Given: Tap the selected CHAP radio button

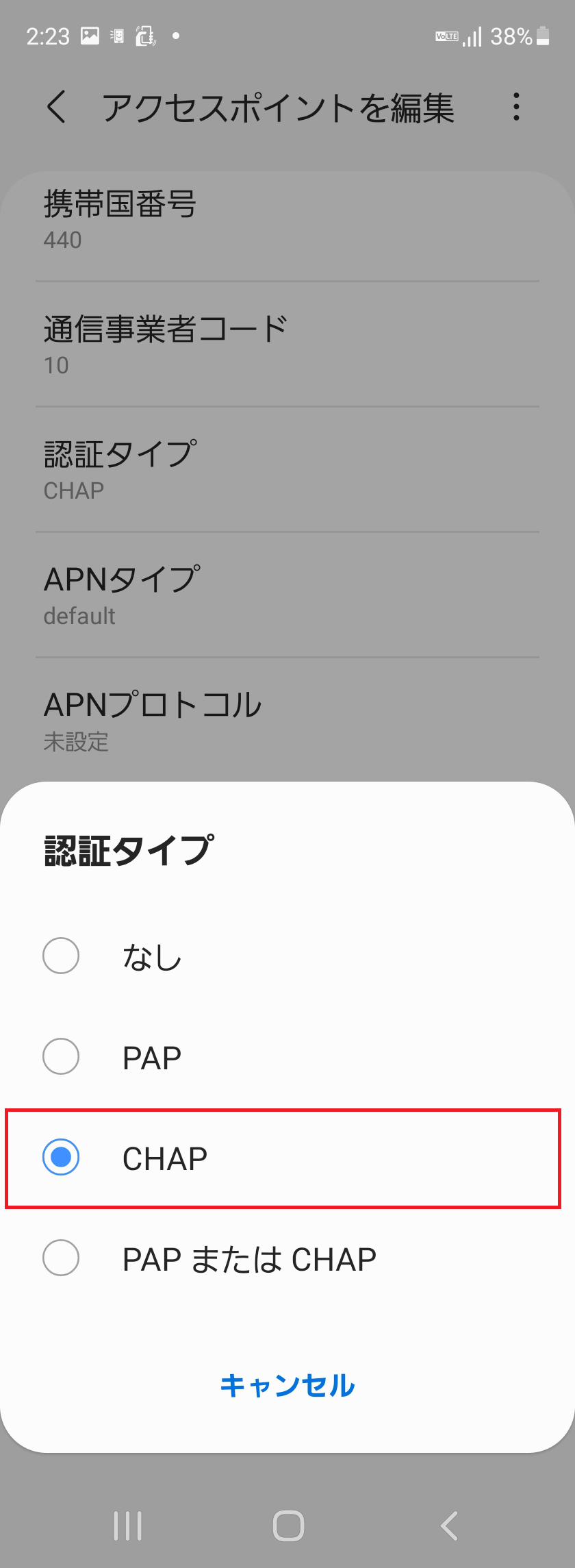Looking at the screenshot, I should click(61, 1158).
